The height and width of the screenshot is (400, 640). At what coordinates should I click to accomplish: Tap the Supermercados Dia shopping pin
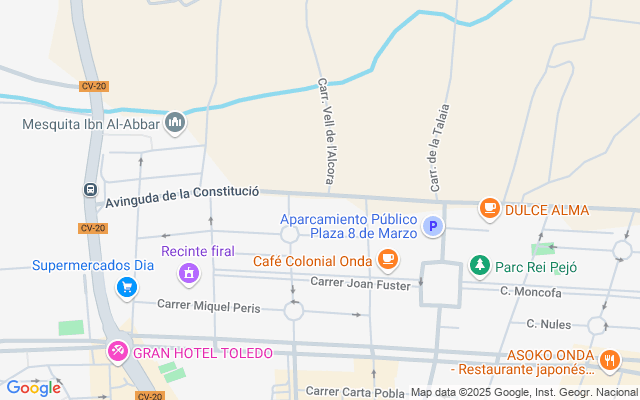tap(127, 288)
